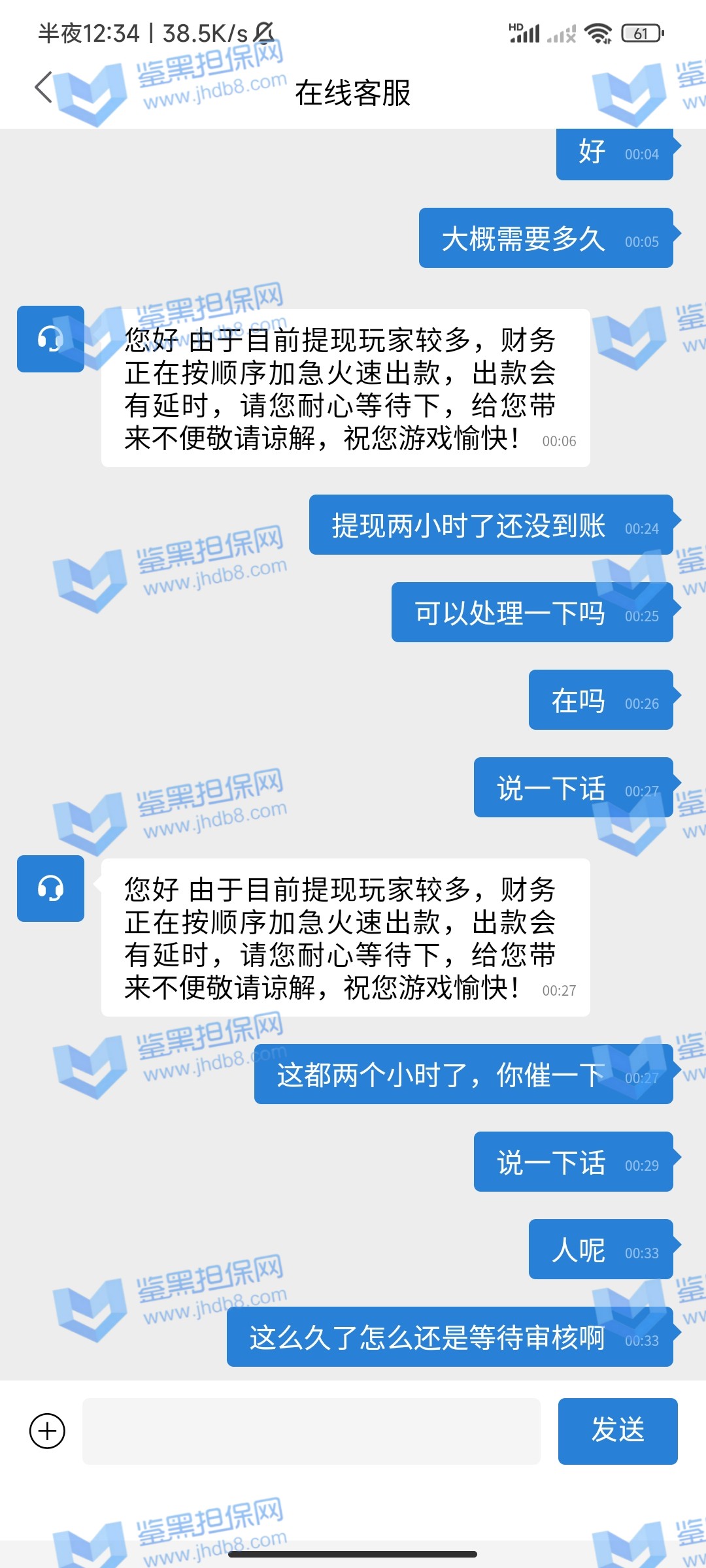Focus the message input field

311,1431
